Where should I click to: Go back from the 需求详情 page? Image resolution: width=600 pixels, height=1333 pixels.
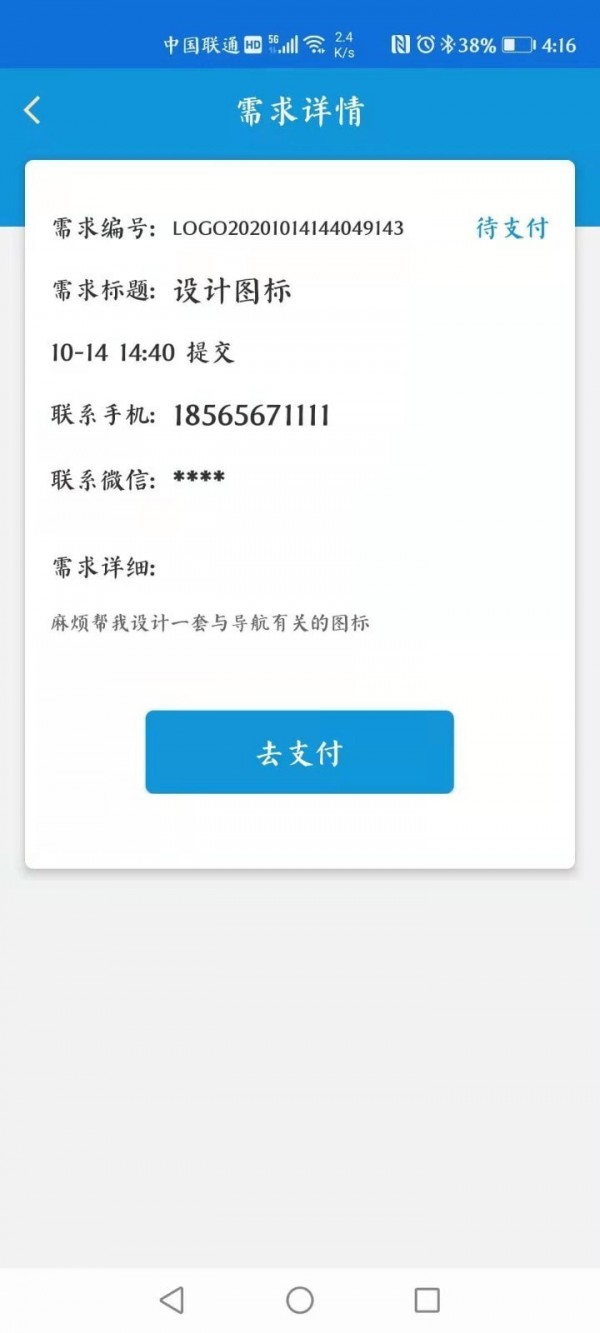click(32, 110)
